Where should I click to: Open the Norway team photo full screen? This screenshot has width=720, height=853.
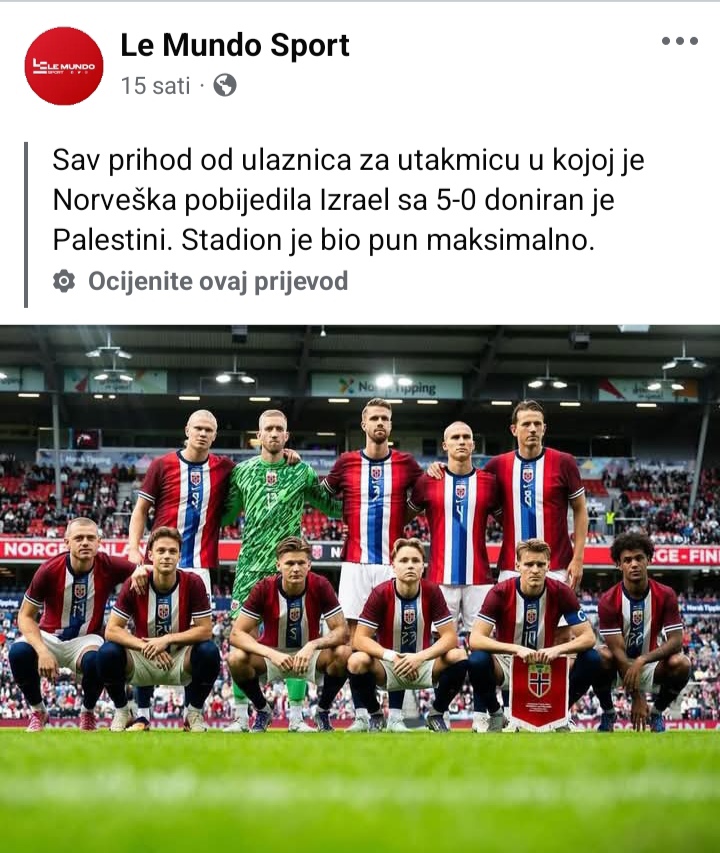360,560
